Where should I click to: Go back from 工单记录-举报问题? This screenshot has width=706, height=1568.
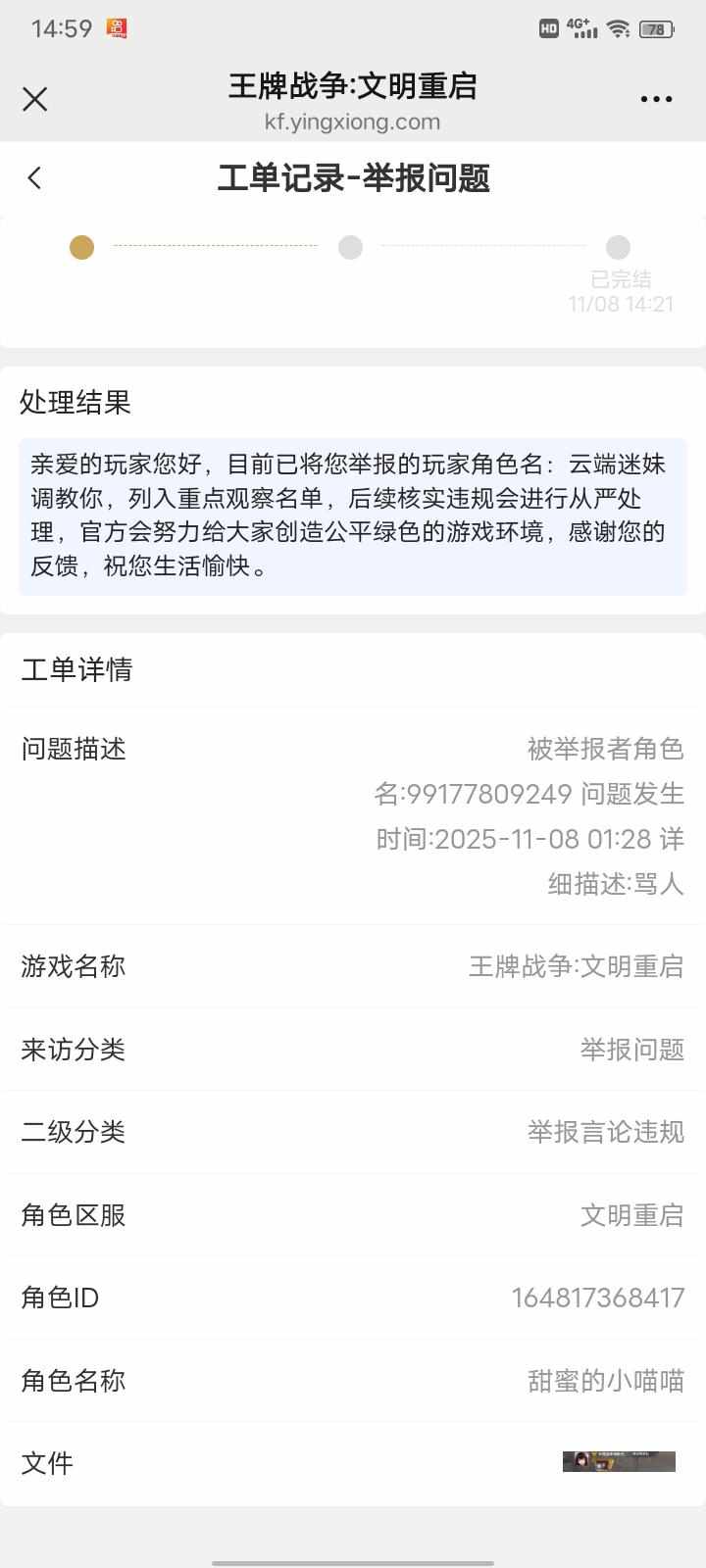click(x=35, y=177)
